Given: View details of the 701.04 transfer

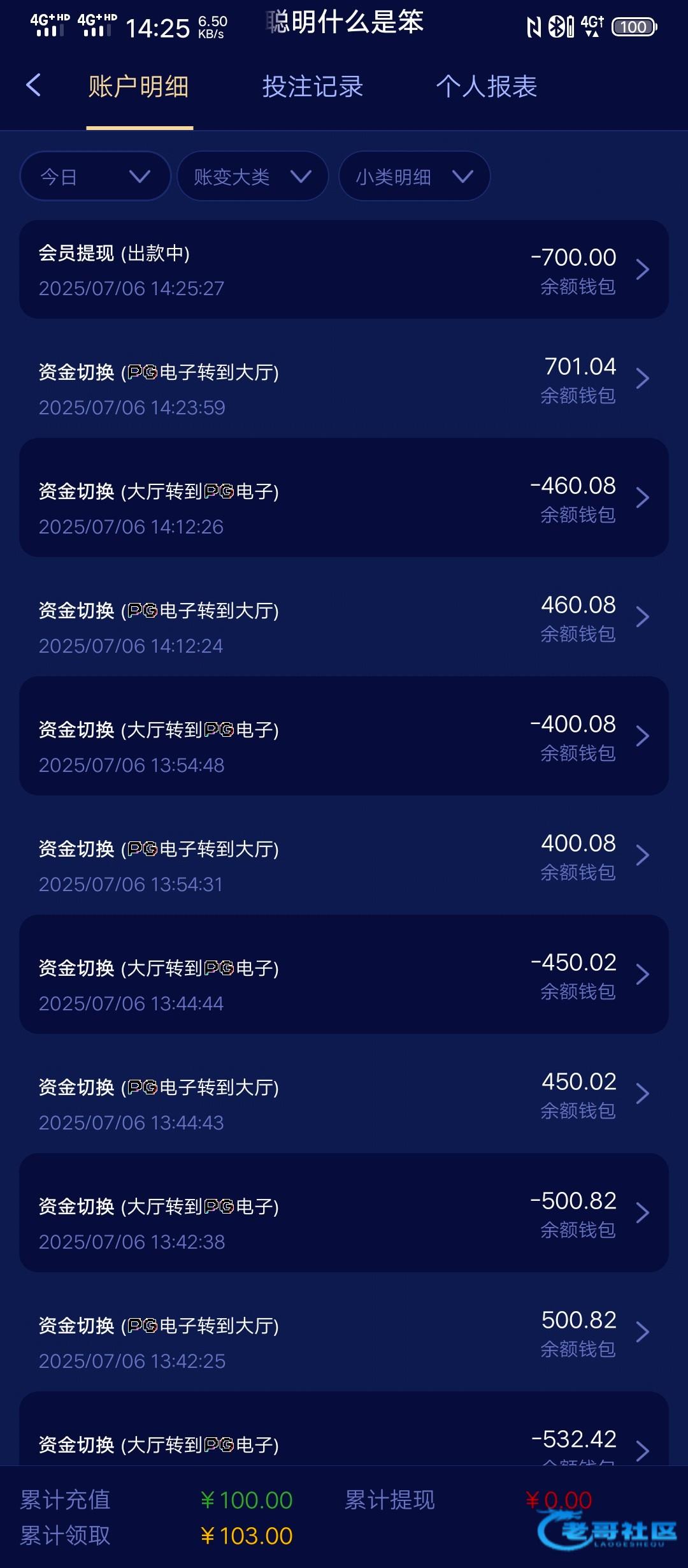Looking at the screenshot, I should click(x=344, y=379).
